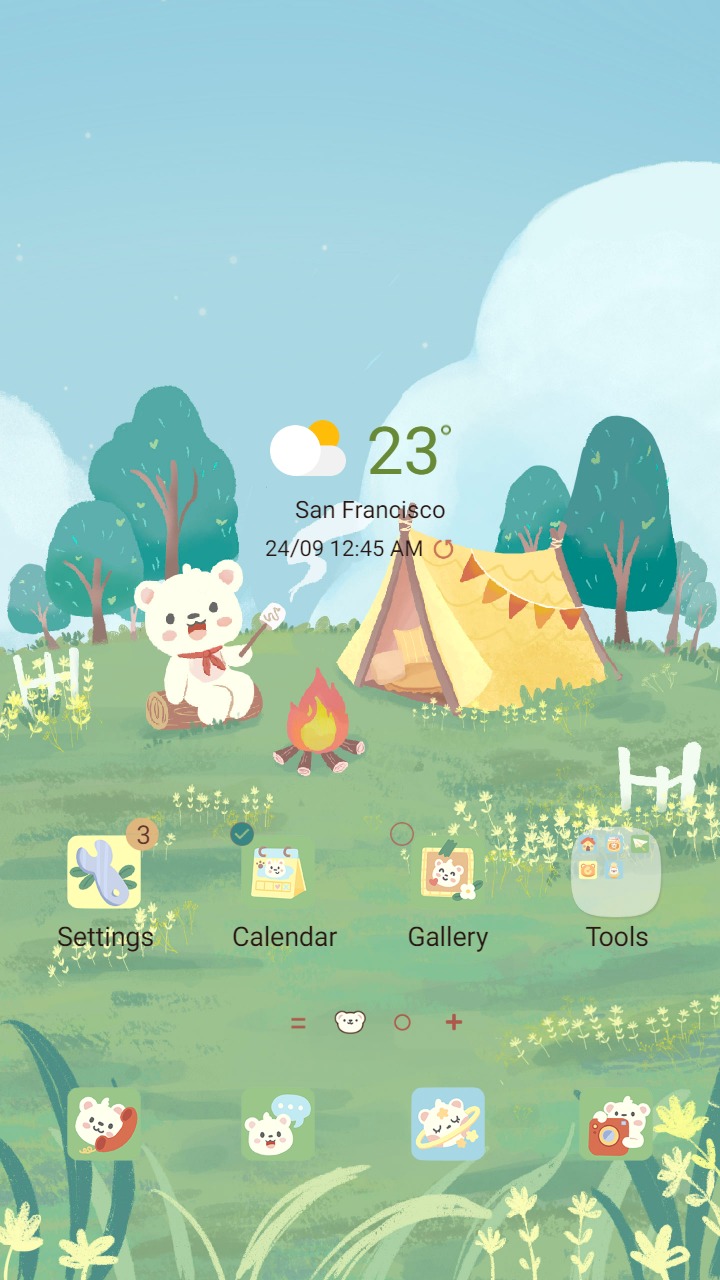Open the app drawer via the equals indicator
The height and width of the screenshot is (1280, 720).
coord(298,1022)
